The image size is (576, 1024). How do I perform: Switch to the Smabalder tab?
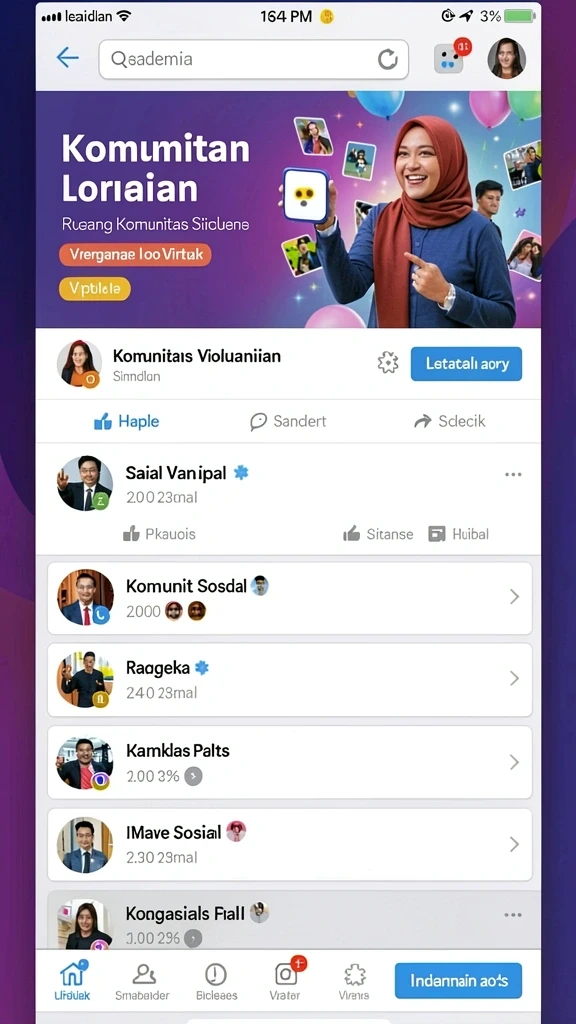[x=142, y=982]
